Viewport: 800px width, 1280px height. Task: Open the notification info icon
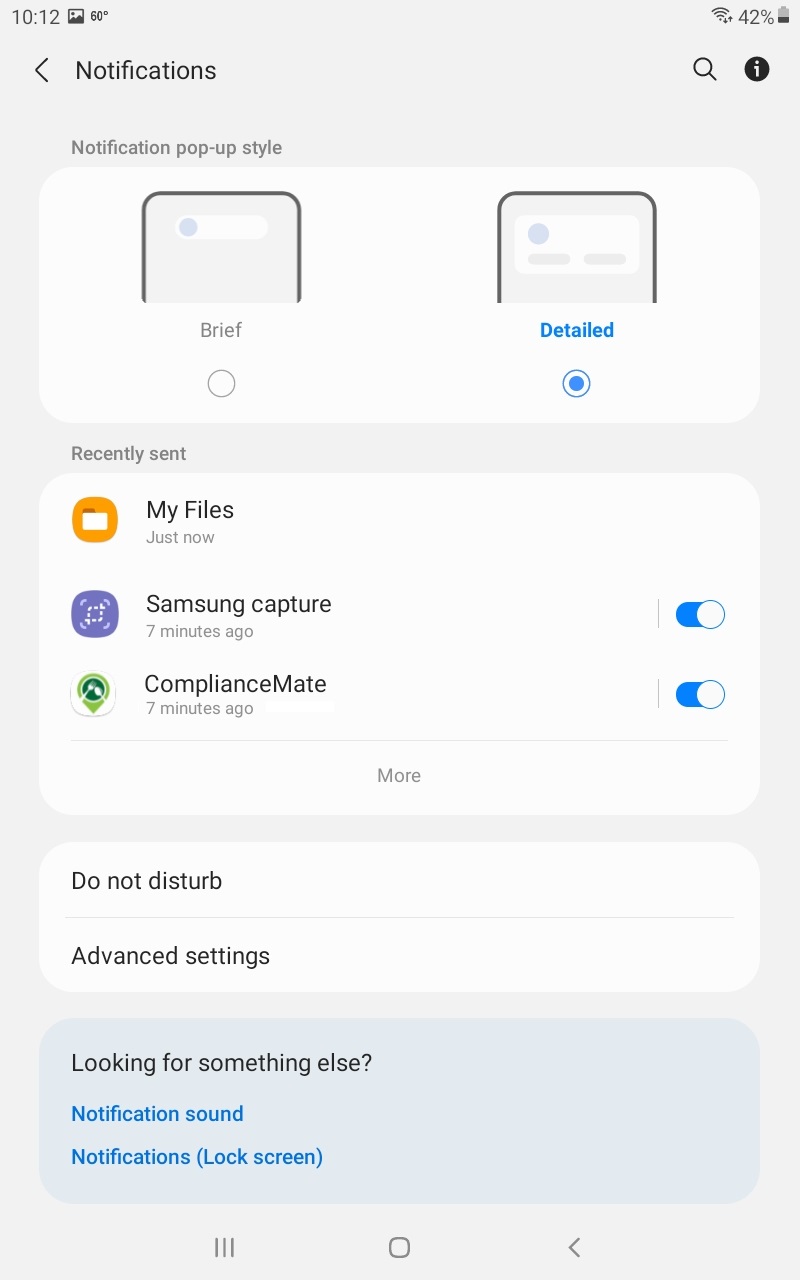tap(757, 70)
